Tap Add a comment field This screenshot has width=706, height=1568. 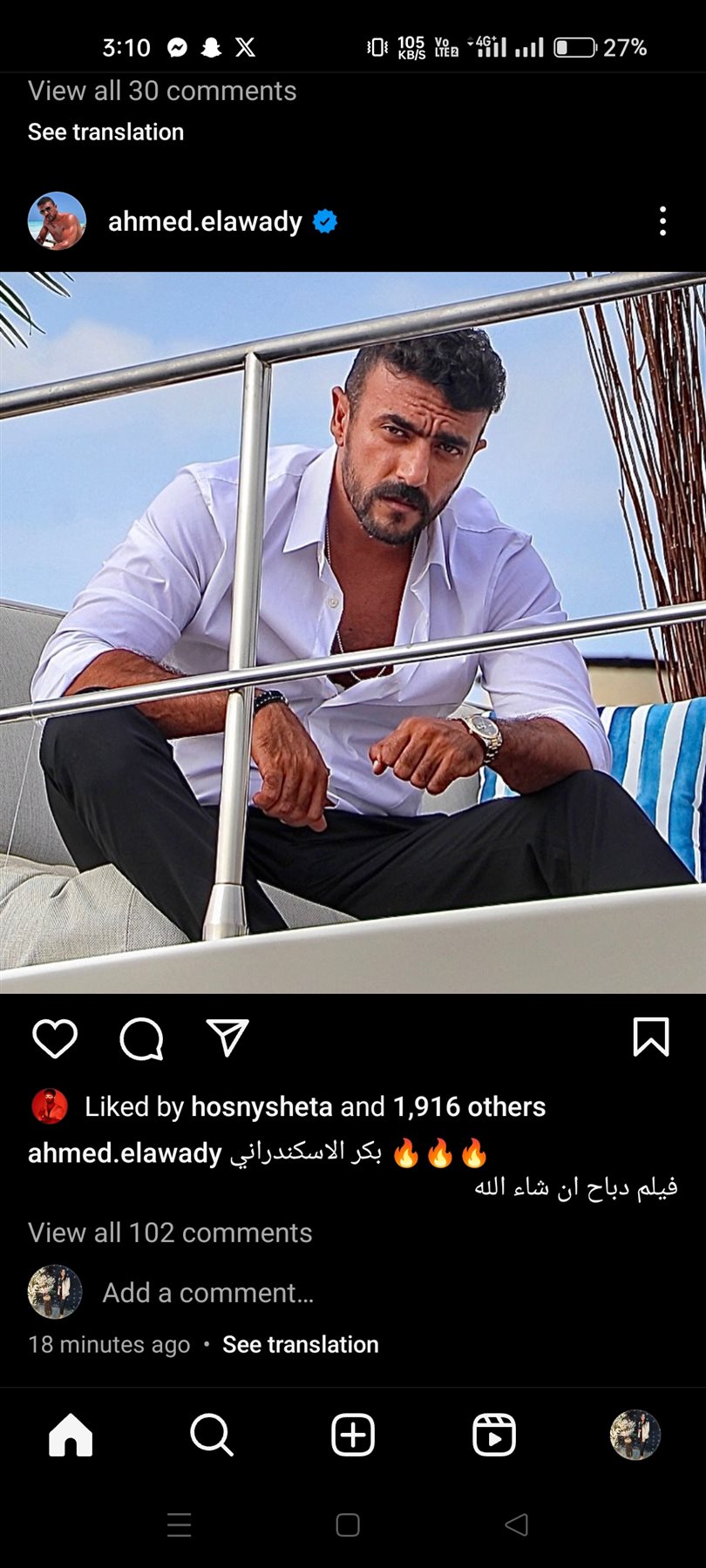point(207,1293)
